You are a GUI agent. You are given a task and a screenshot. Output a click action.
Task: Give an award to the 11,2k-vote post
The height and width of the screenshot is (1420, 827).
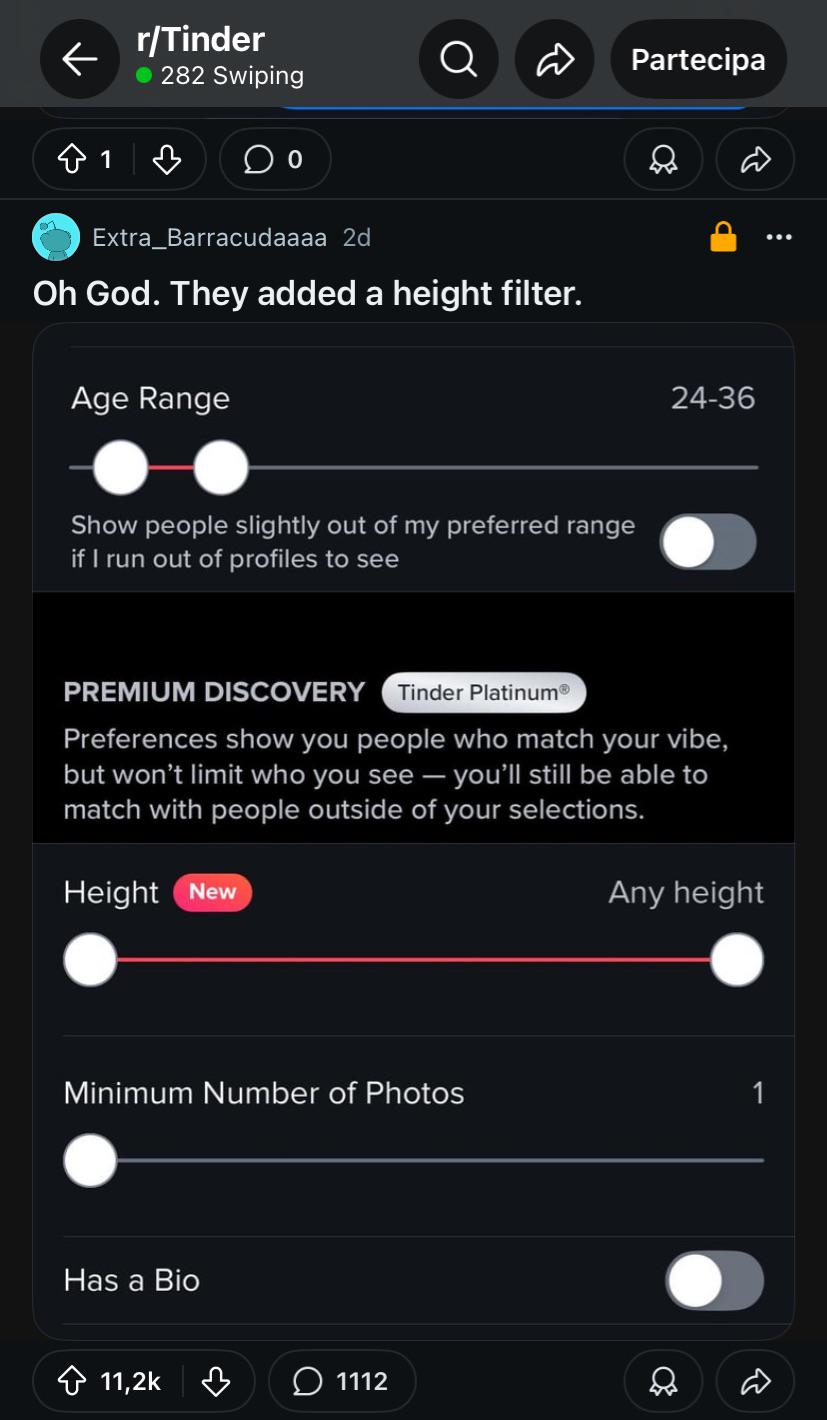[663, 1381]
